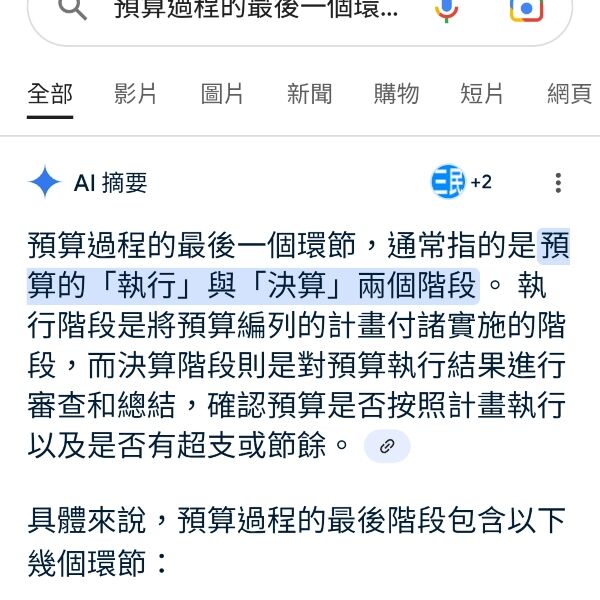Open the AI 摘要 overflow menu
Viewport: 600px width, 600px height.
558,183
